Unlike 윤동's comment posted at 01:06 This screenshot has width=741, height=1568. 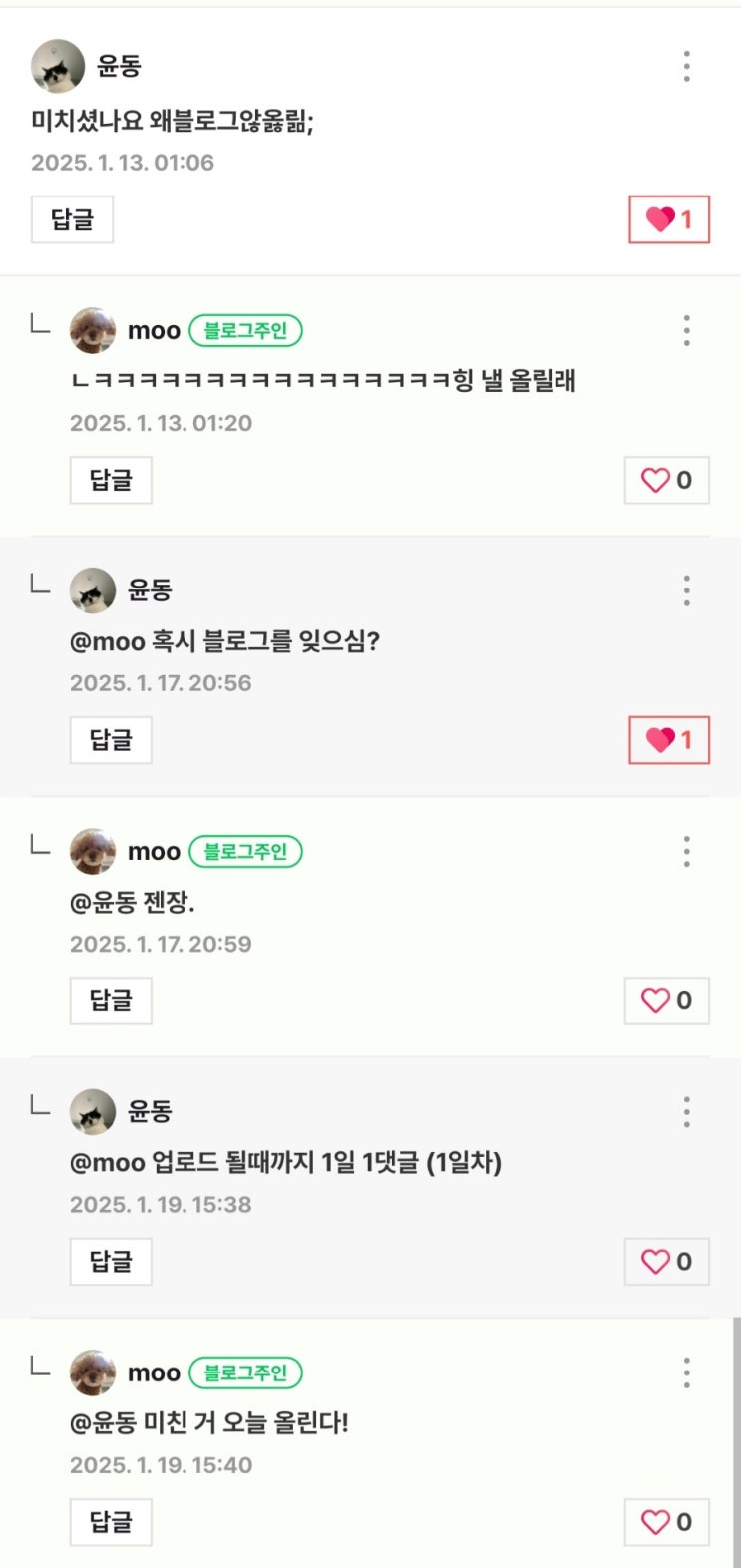pyautogui.click(x=668, y=219)
